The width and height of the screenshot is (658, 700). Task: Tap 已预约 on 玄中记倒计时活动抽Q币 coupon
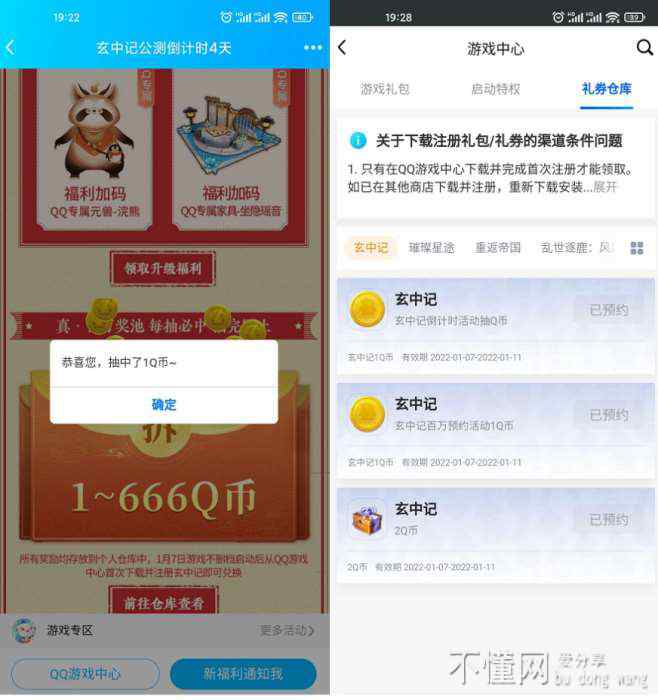[x=608, y=310]
